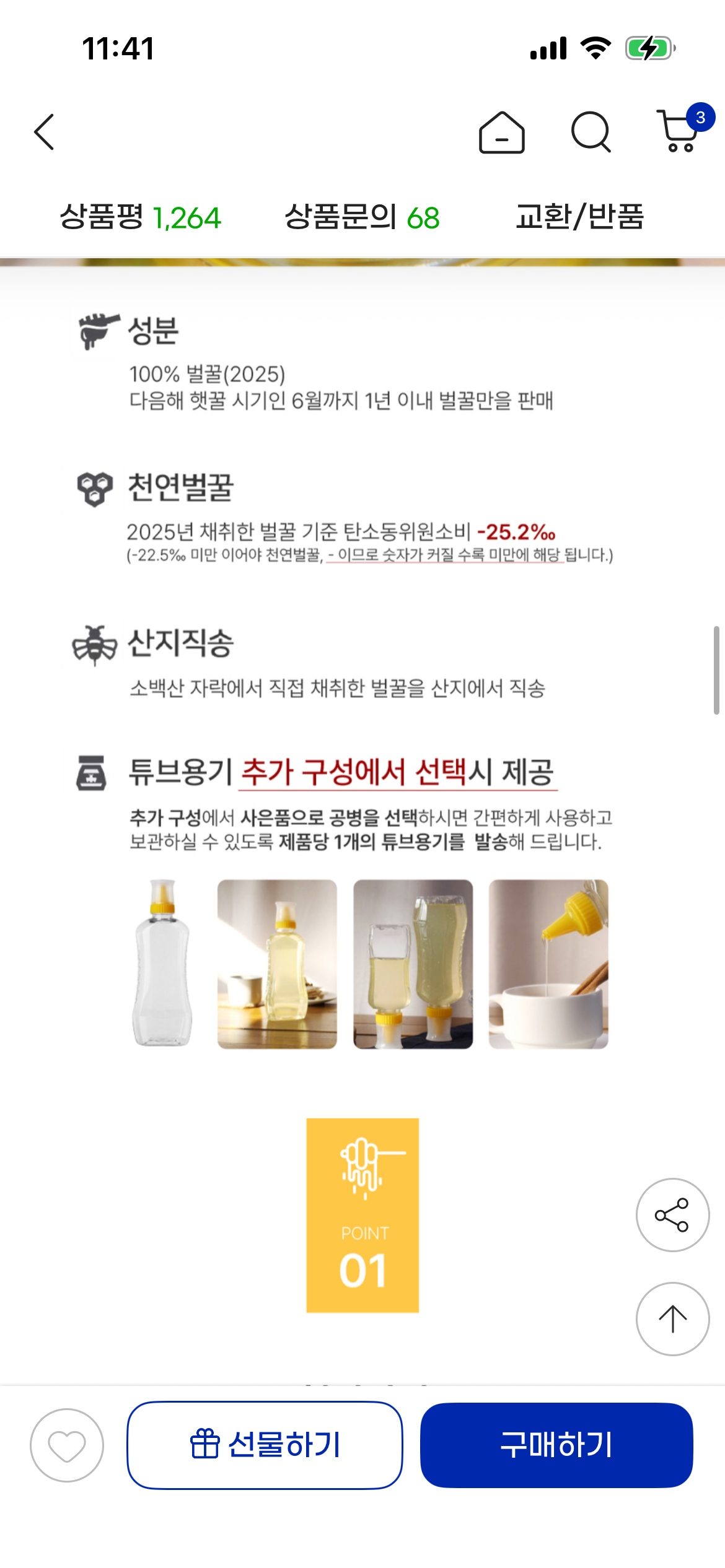Share this product
The width and height of the screenshot is (725, 1568).
click(x=672, y=1214)
